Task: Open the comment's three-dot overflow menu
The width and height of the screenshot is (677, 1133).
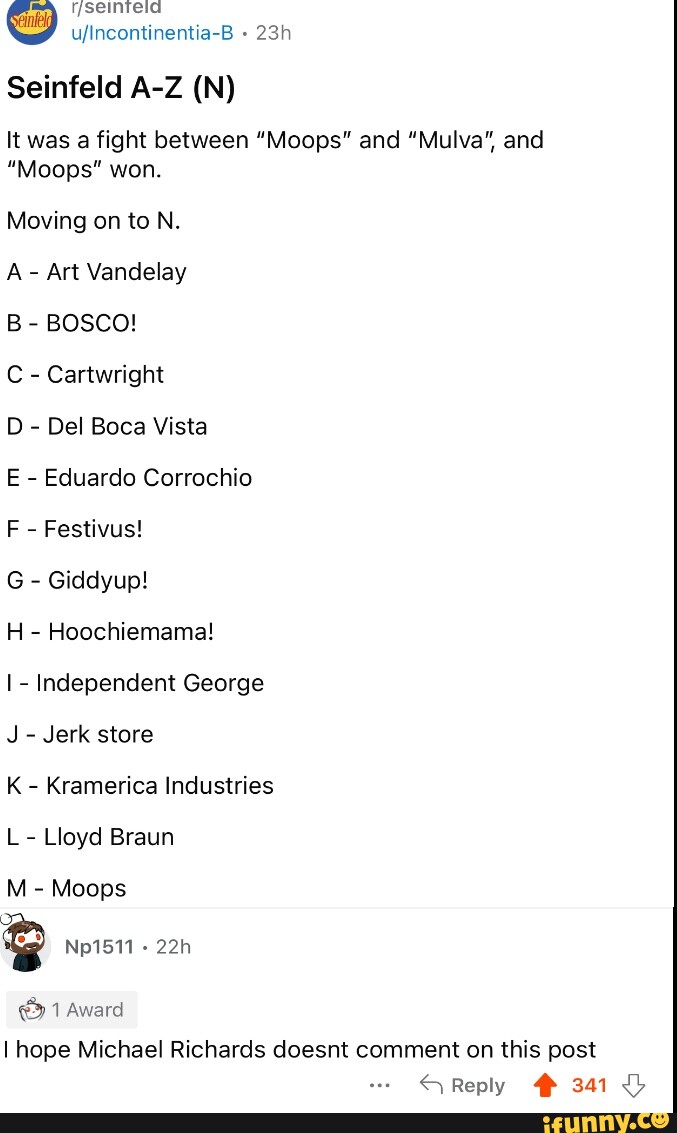Action: coord(379,1085)
